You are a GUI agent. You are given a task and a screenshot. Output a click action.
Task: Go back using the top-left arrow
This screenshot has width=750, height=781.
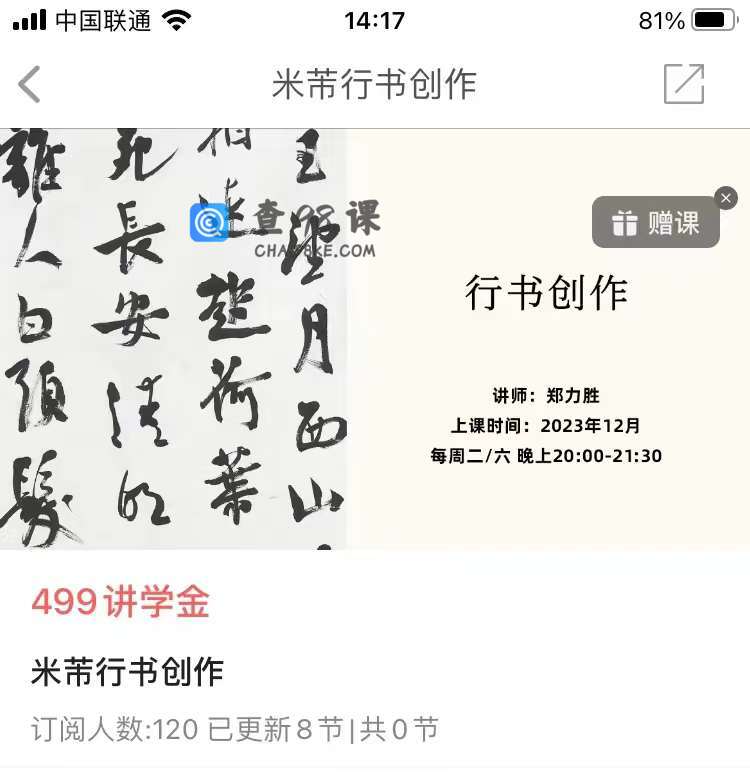(30, 85)
